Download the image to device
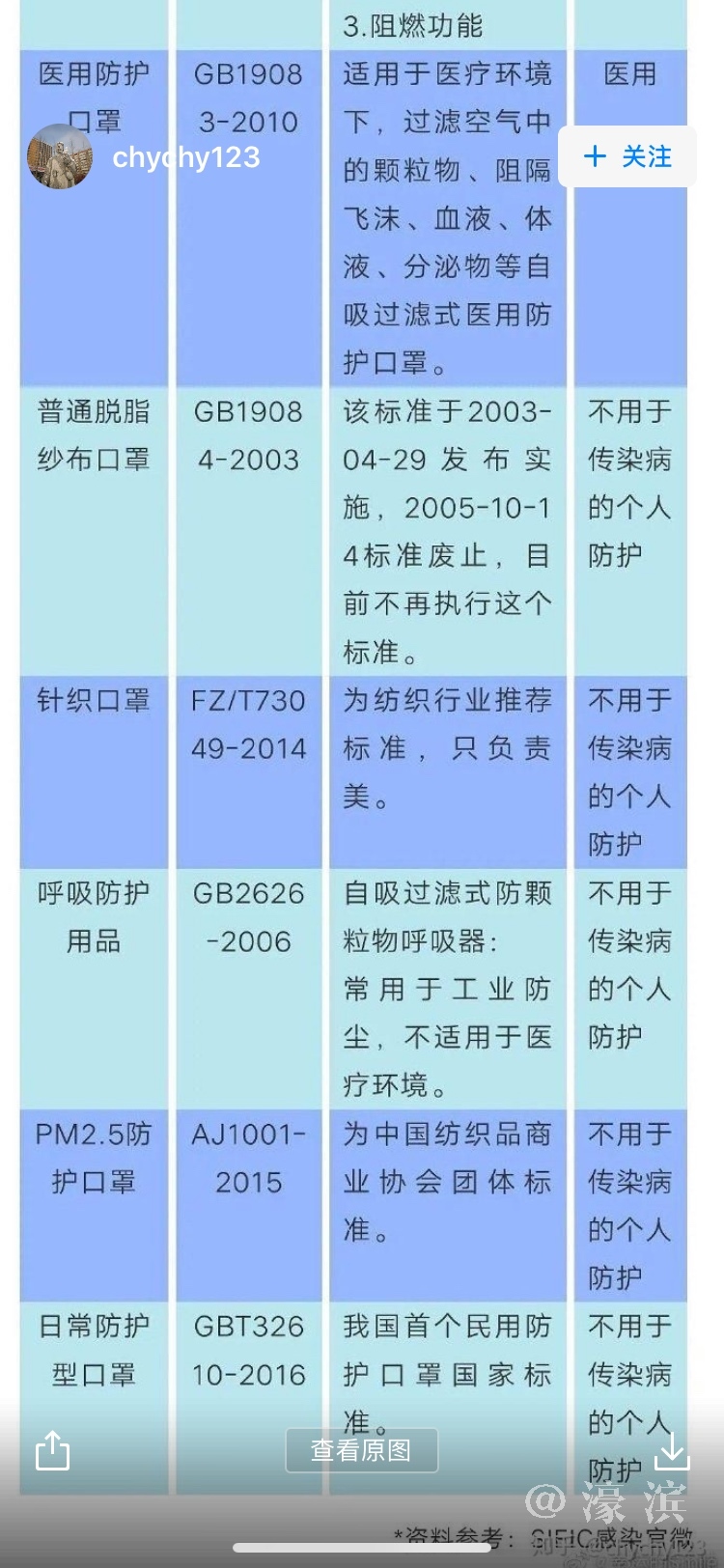Image resolution: width=724 pixels, height=1568 pixels. tap(672, 1449)
